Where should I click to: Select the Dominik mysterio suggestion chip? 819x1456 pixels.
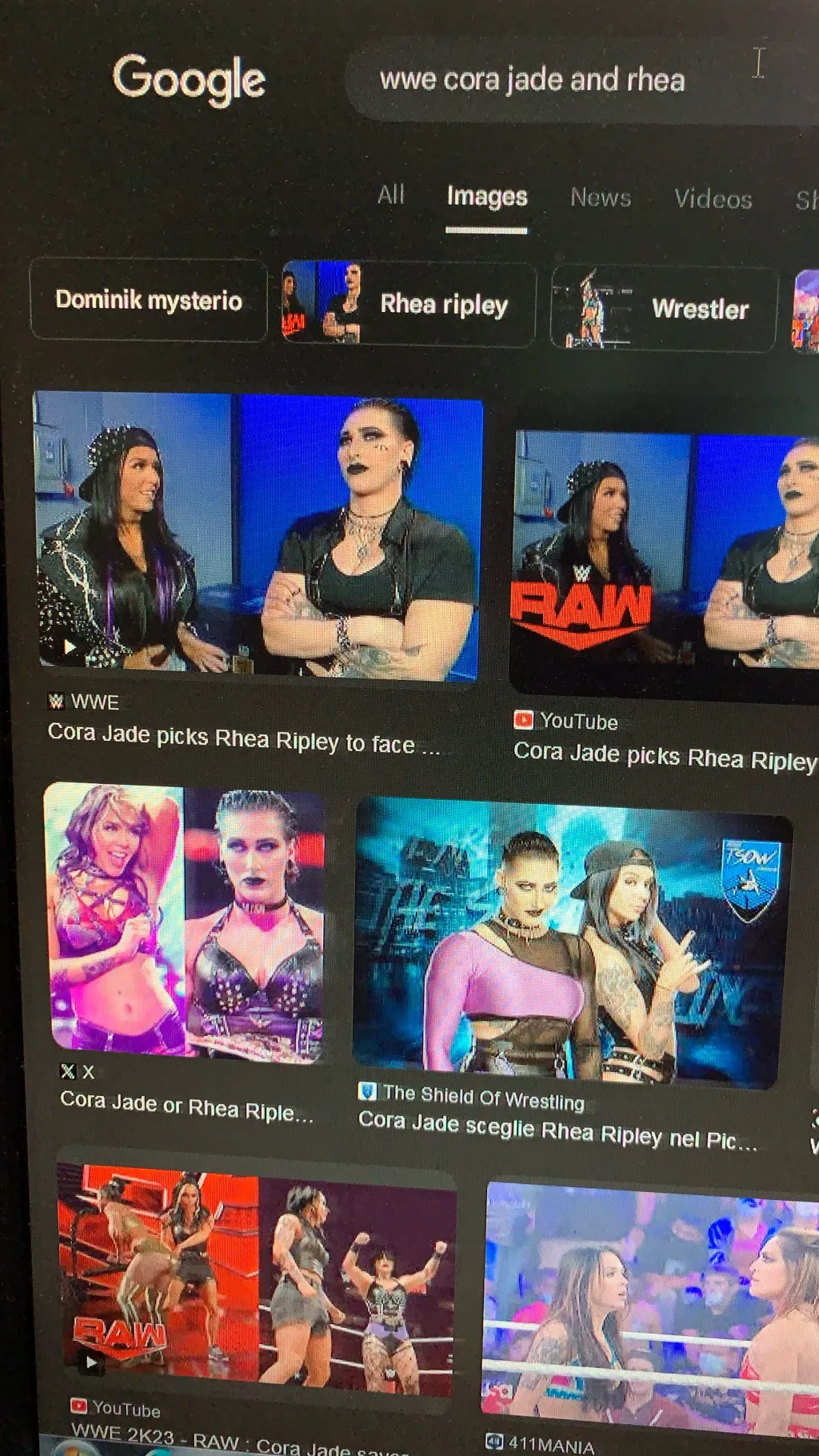(x=149, y=300)
